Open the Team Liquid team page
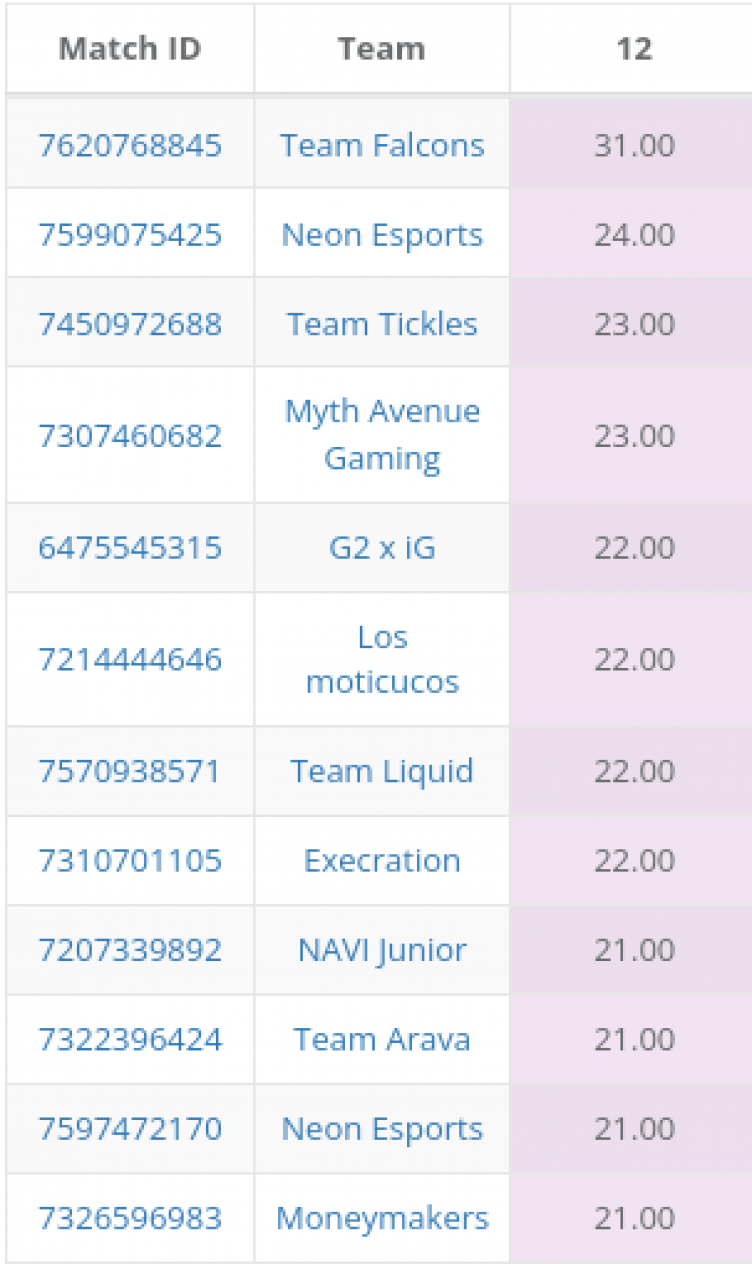The width and height of the screenshot is (752, 1264). [x=382, y=771]
